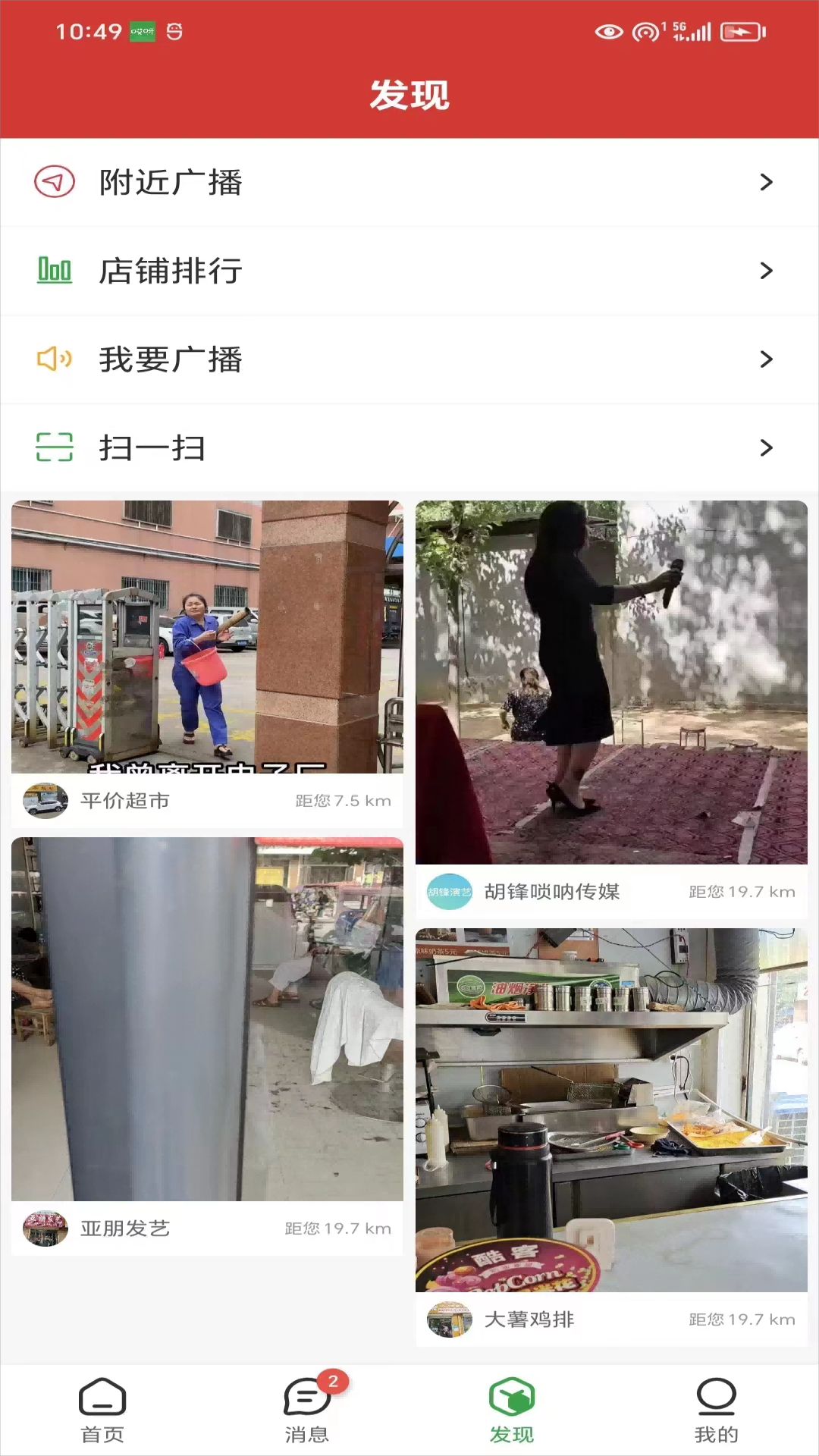Tap the 发现 tab
Screen dimensions: 819x1456
512,1410
